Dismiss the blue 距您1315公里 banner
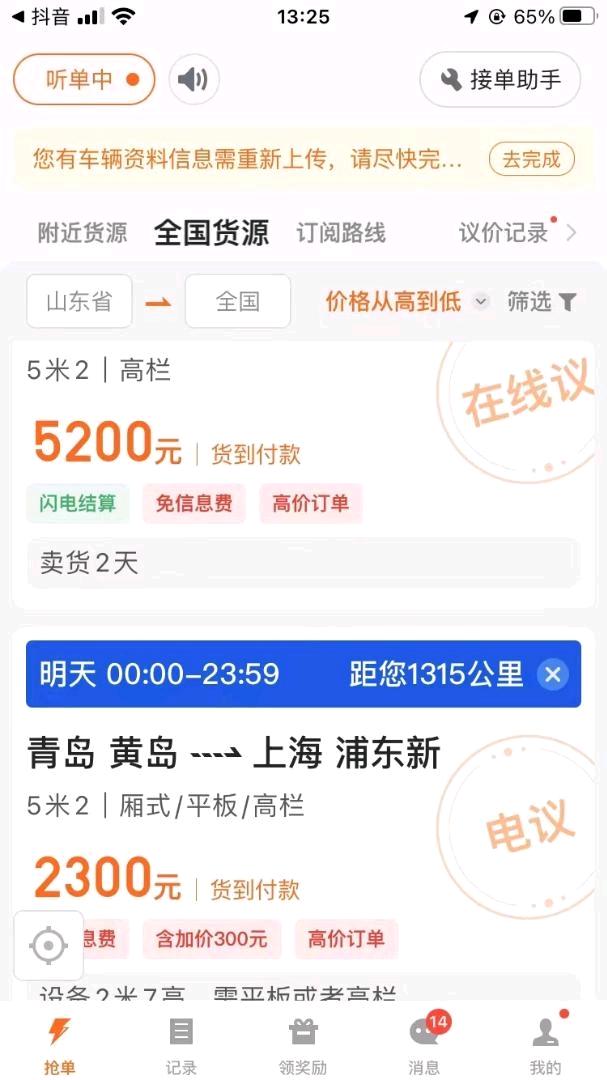This screenshot has width=607, height=1080. pos(552,674)
